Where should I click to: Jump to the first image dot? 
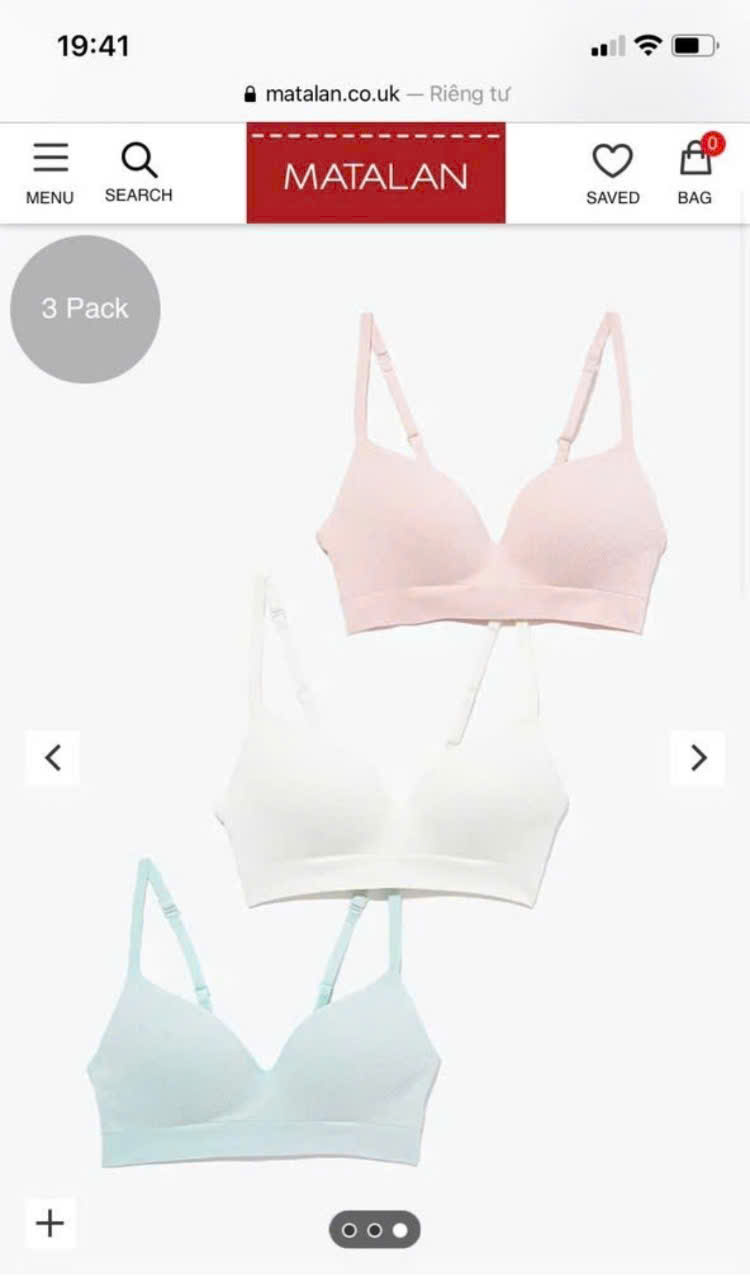[x=349, y=1230]
